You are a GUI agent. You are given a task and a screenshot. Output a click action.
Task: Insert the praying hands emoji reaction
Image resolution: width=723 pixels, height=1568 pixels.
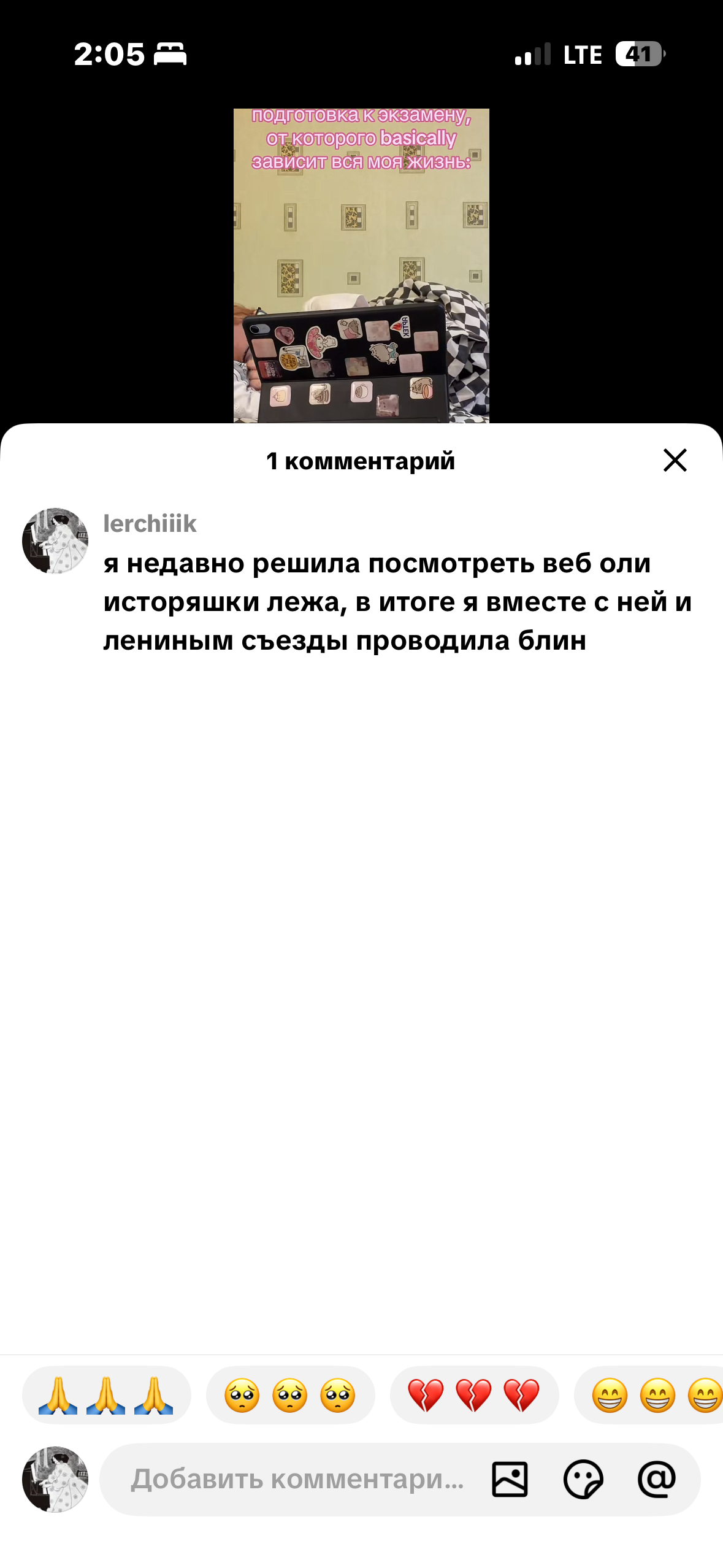tap(106, 1395)
